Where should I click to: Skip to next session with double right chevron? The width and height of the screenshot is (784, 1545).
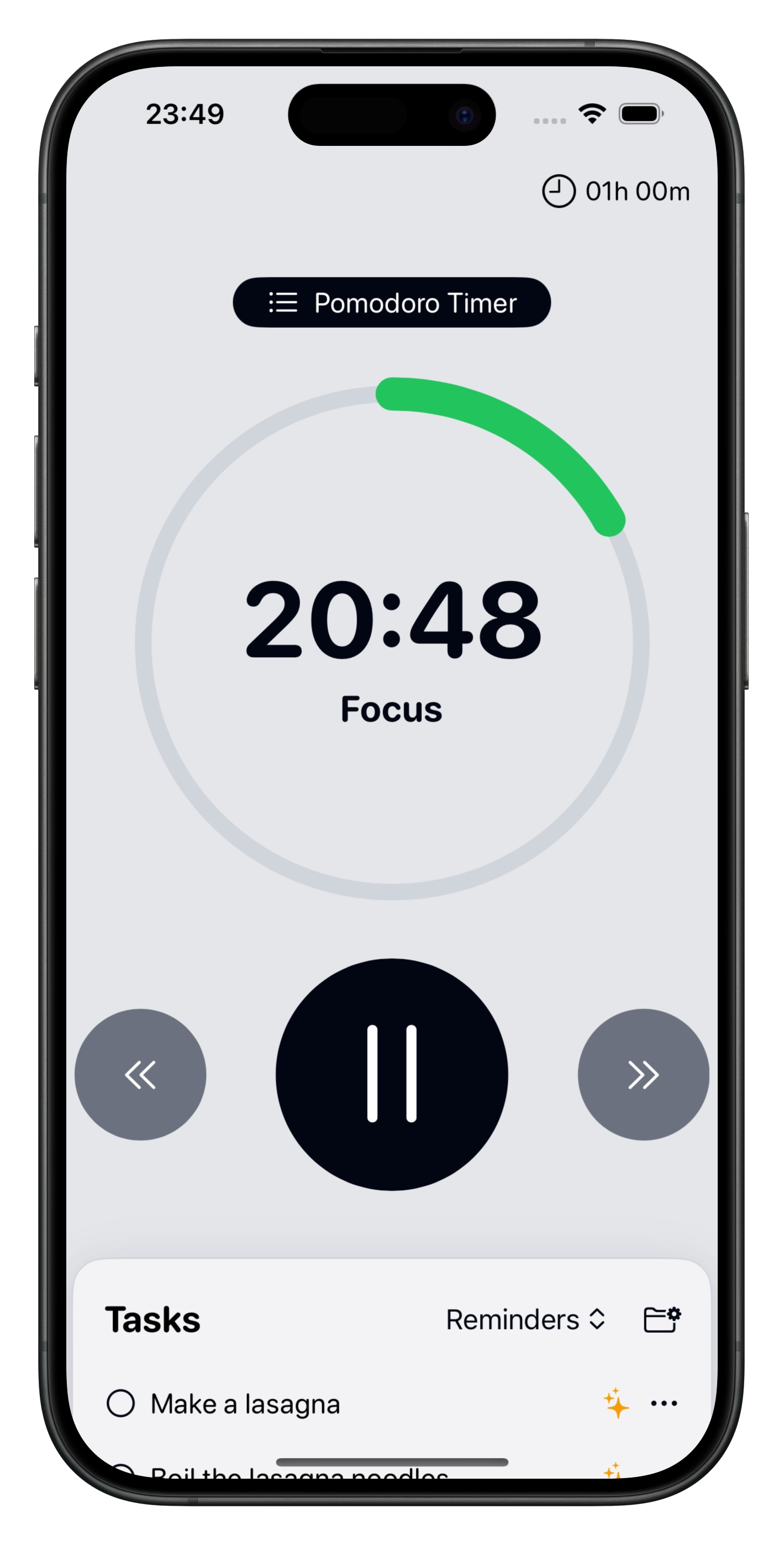[x=644, y=1074]
